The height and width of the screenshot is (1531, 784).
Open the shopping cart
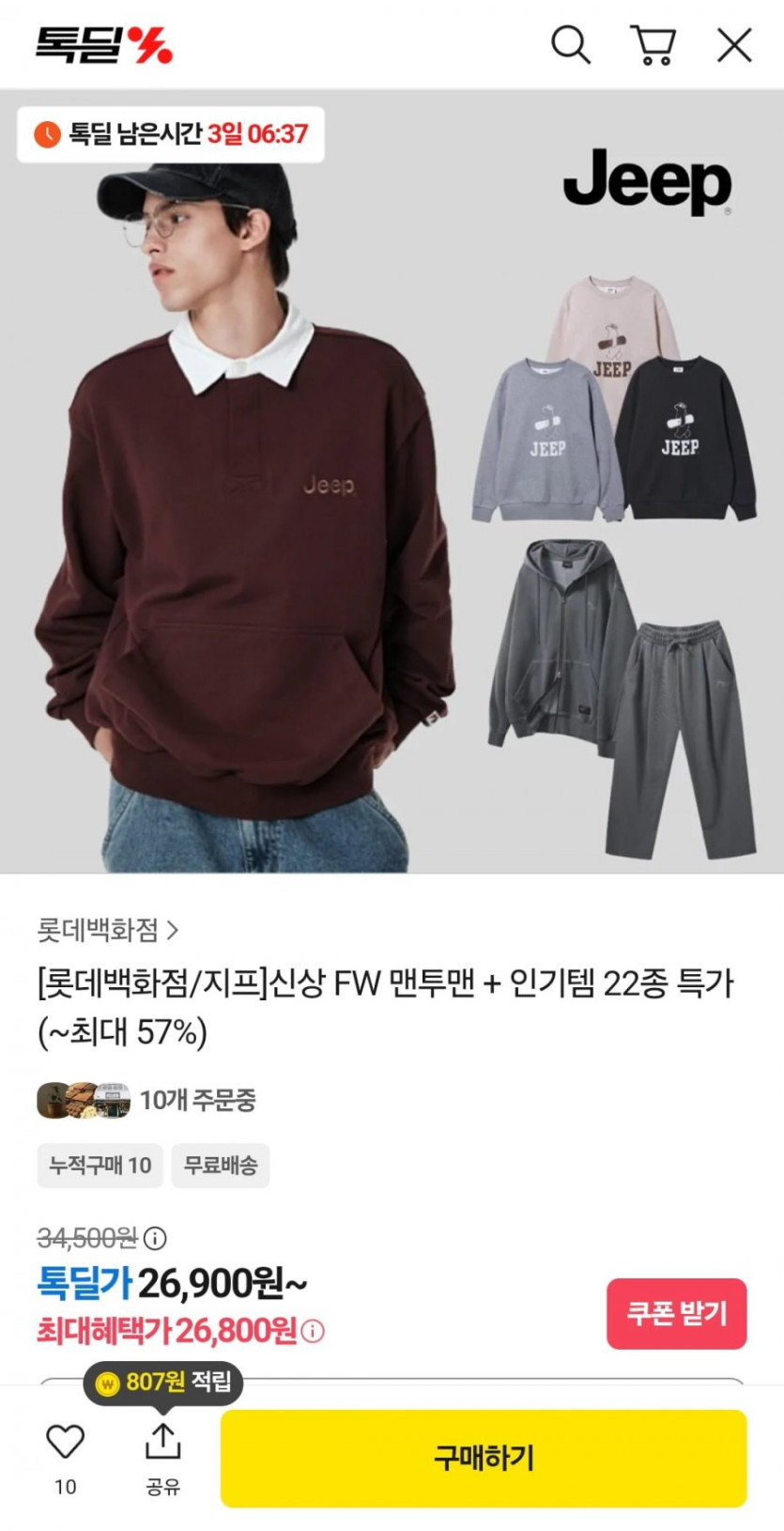(653, 44)
